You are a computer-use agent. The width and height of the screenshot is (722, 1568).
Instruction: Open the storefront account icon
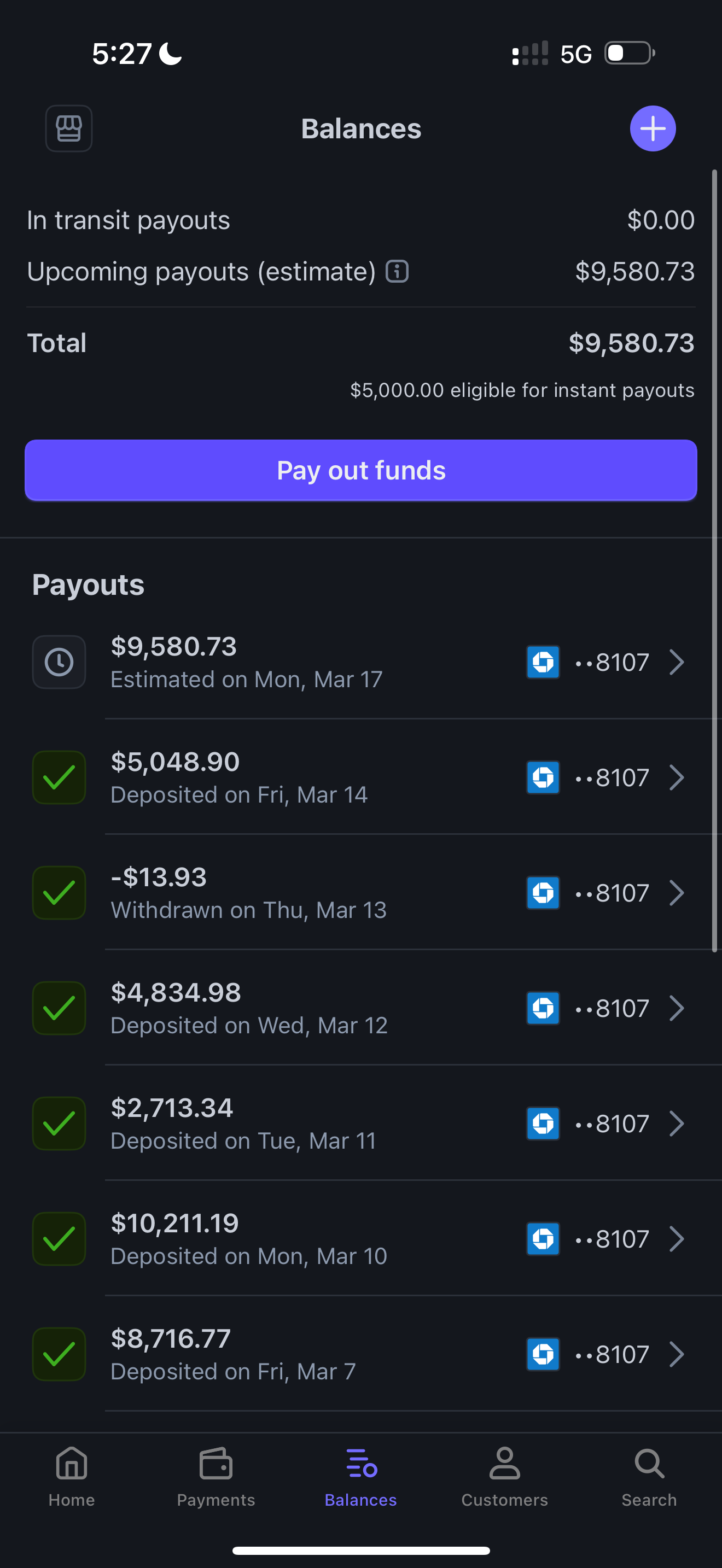pyautogui.click(x=69, y=128)
